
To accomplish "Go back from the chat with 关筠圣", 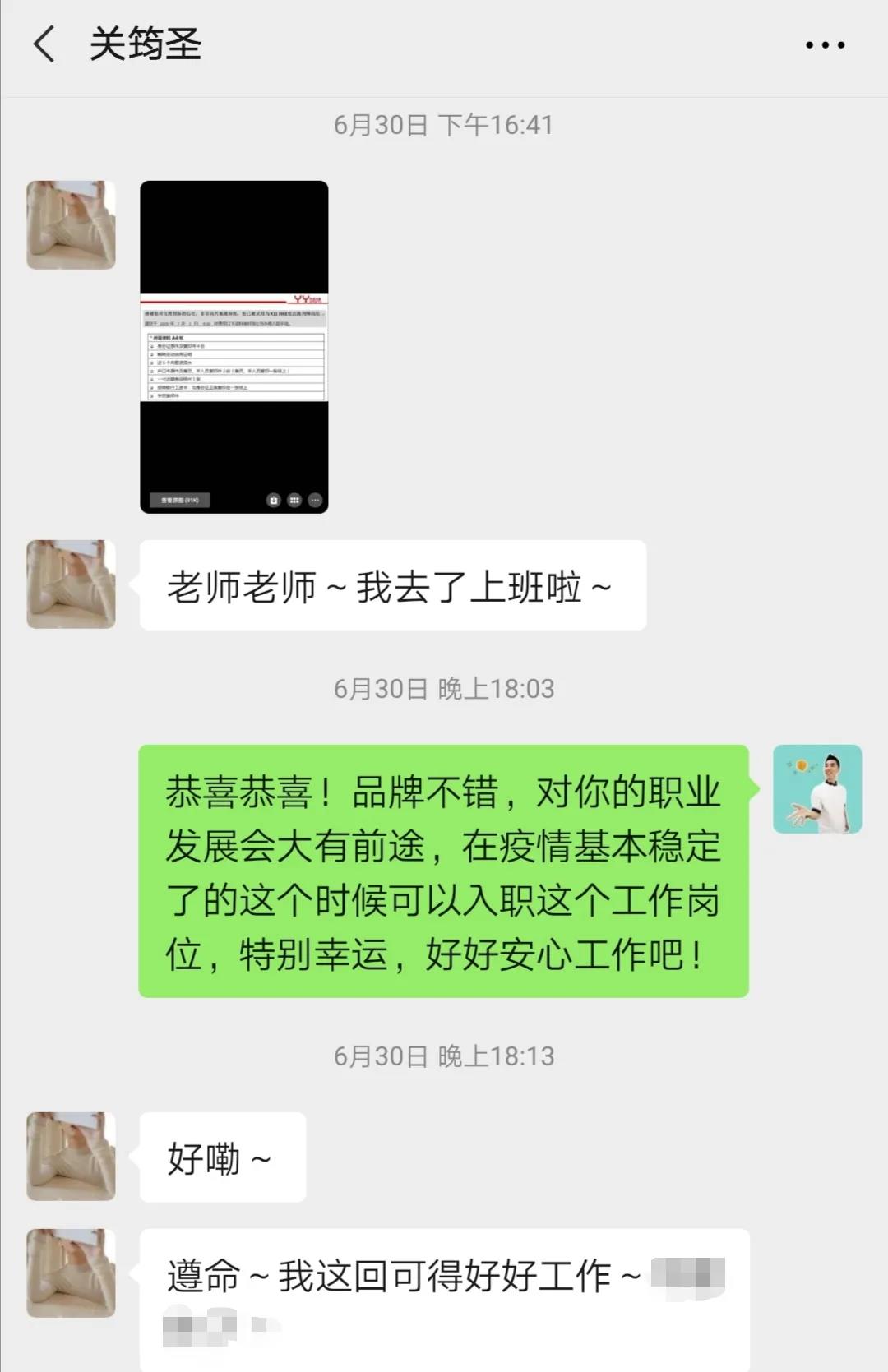I will 44,44.
